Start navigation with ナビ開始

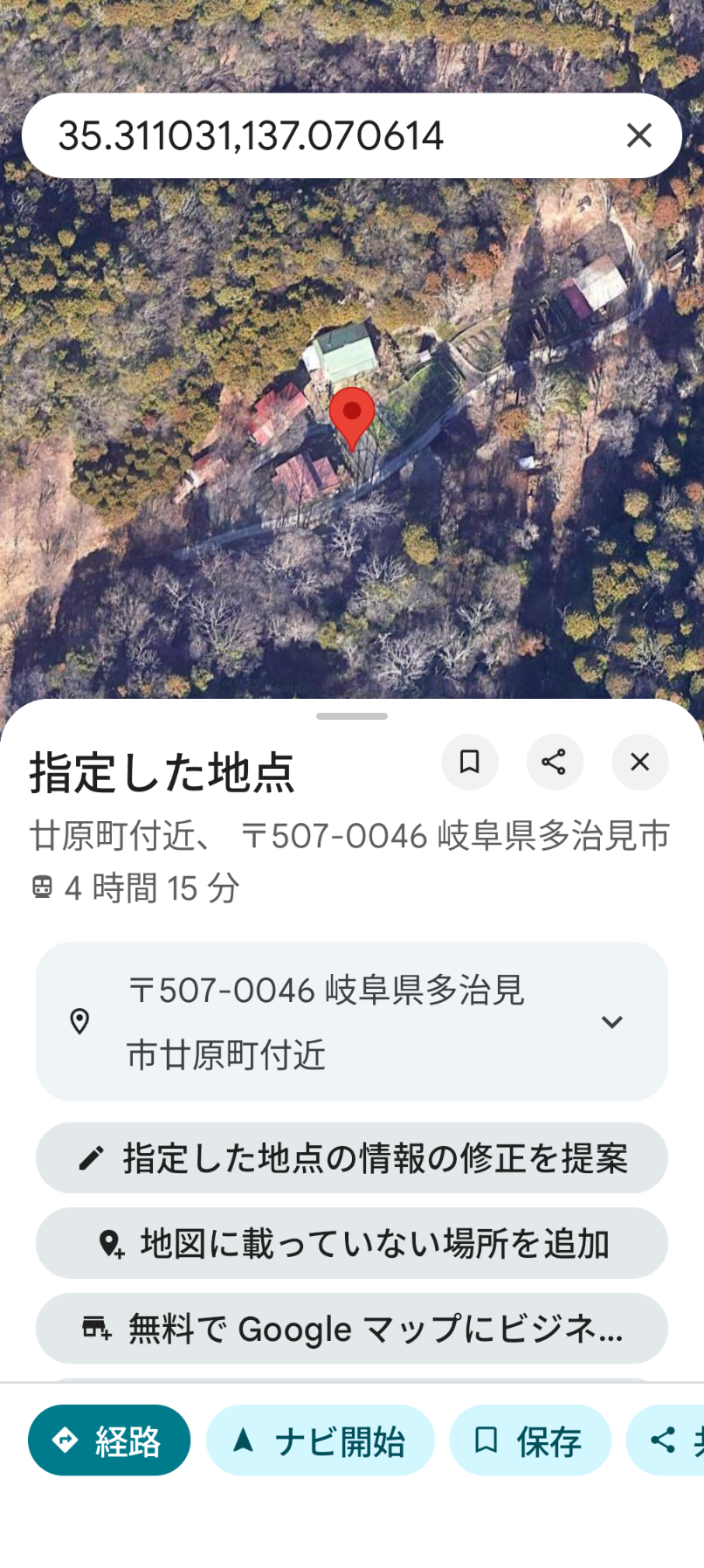click(x=320, y=1440)
